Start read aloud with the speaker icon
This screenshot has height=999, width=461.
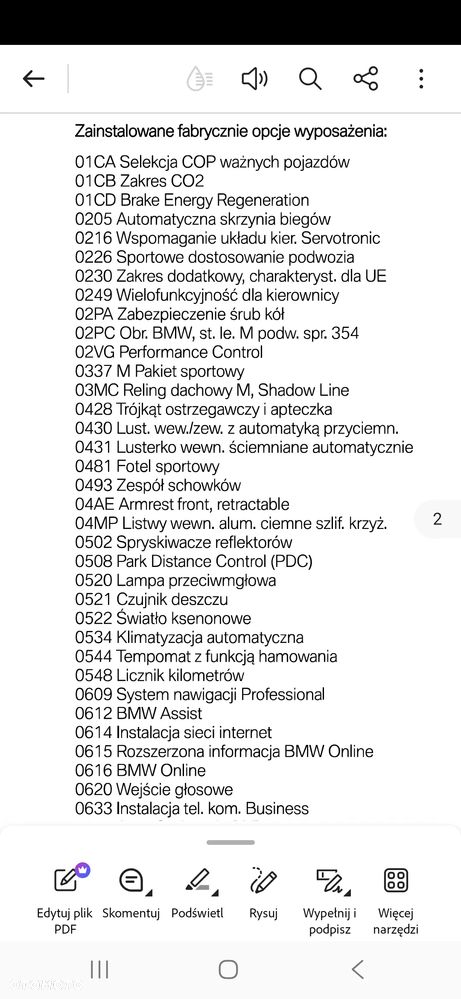[x=255, y=78]
